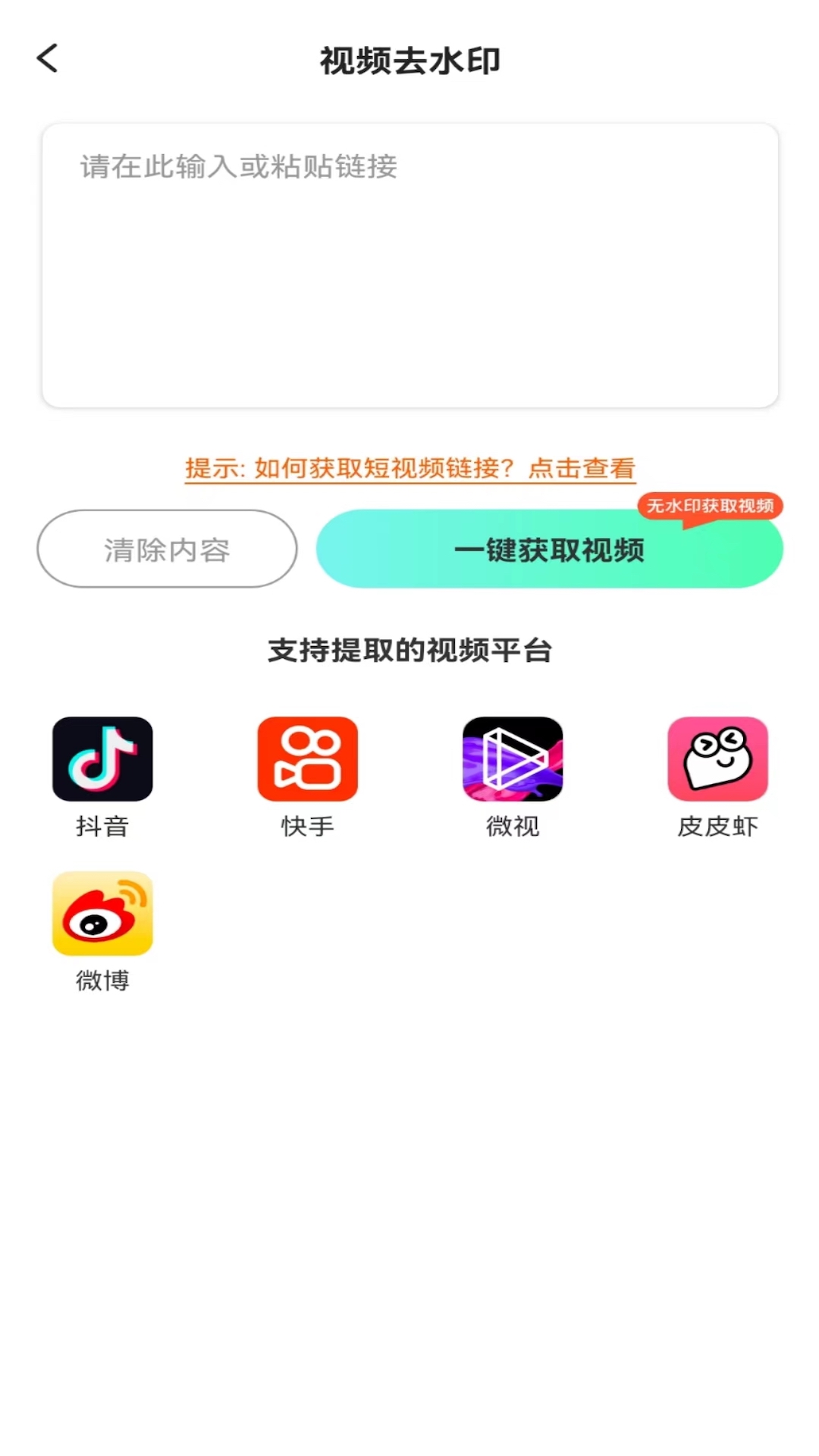Tap the 微博 label text
Viewport: 819px width, 1456px height.
(102, 980)
